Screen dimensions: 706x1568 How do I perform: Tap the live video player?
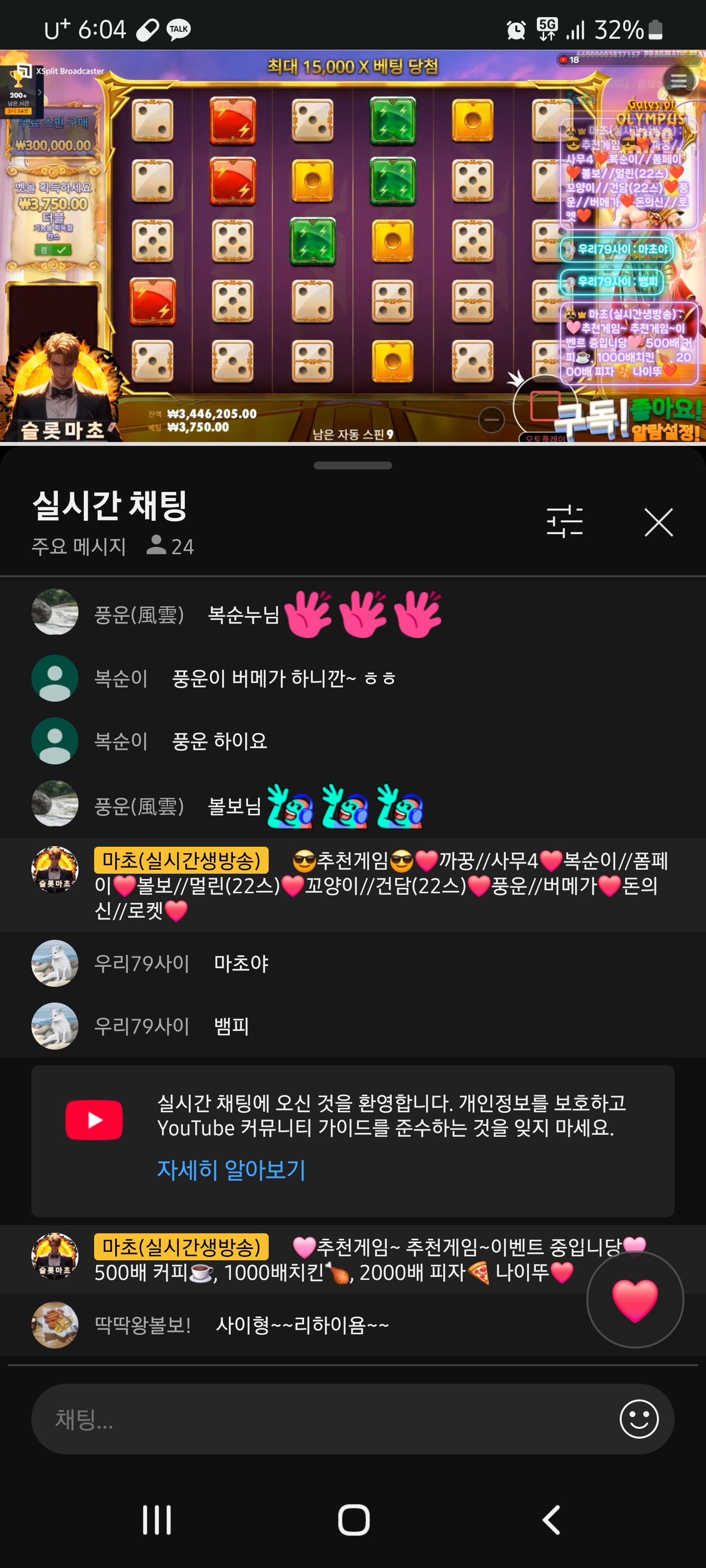(x=353, y=246)
